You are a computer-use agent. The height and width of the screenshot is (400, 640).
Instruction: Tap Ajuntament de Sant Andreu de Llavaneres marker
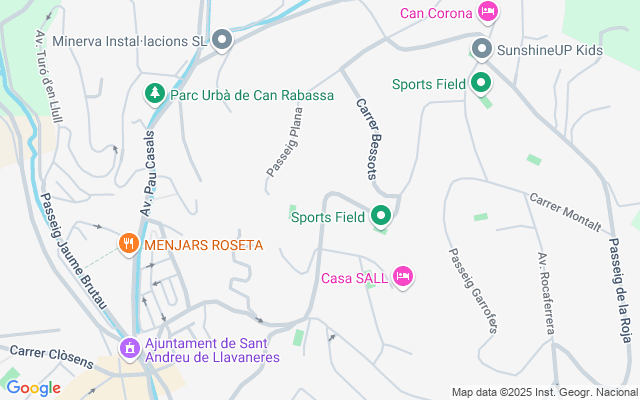tap(129, 349)
